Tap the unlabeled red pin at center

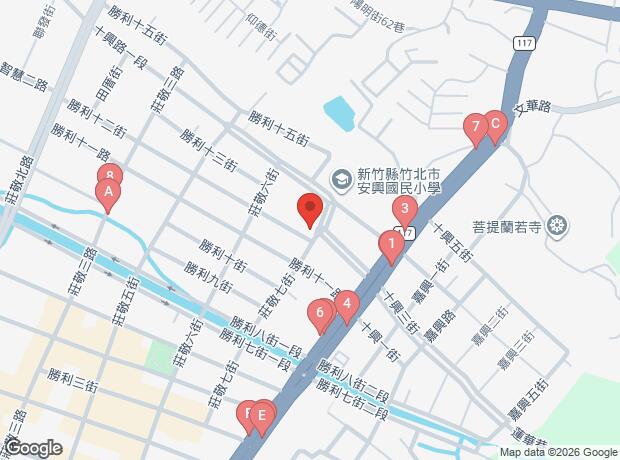(x=310, y=210)
